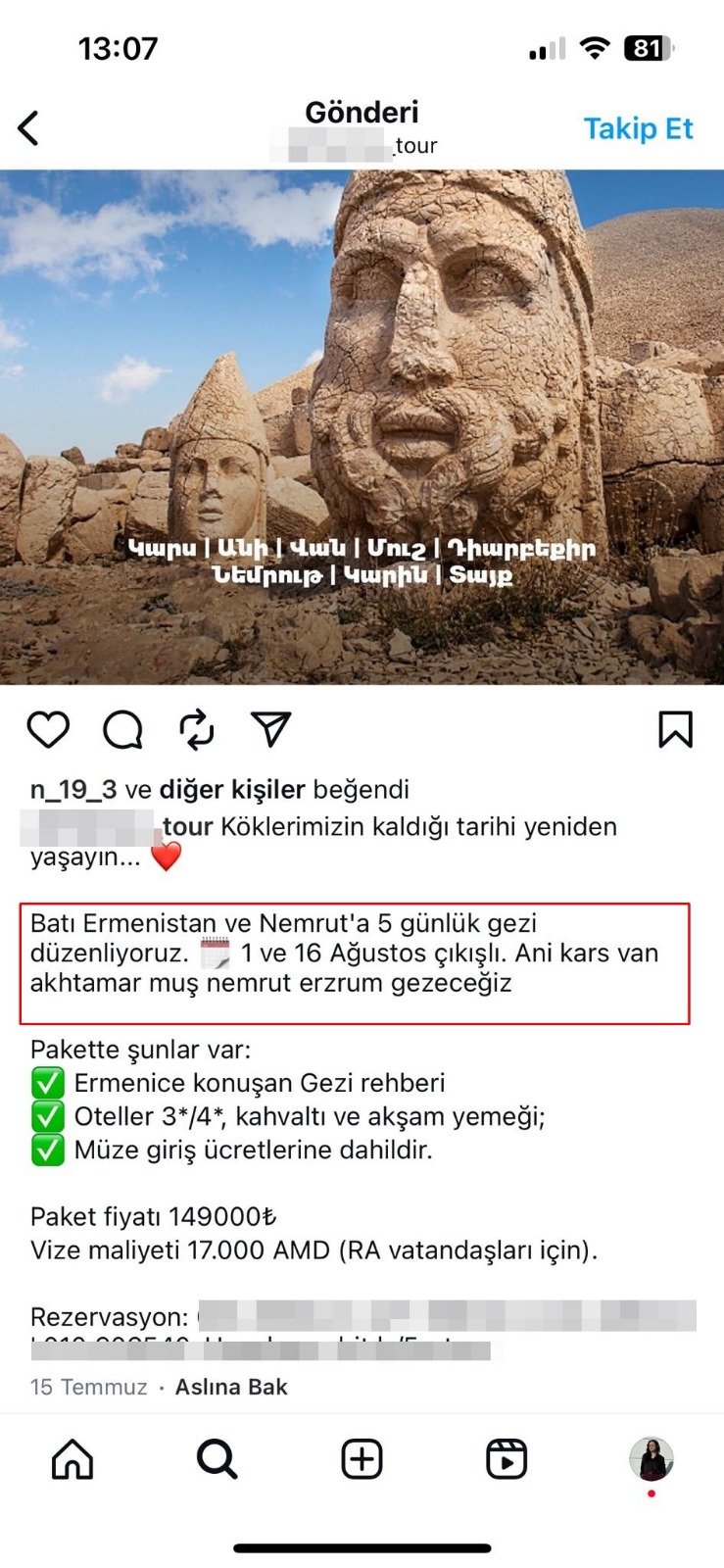Open n_19_3 profile from likes line
724x1568 pixels.
tap(73, 790)
